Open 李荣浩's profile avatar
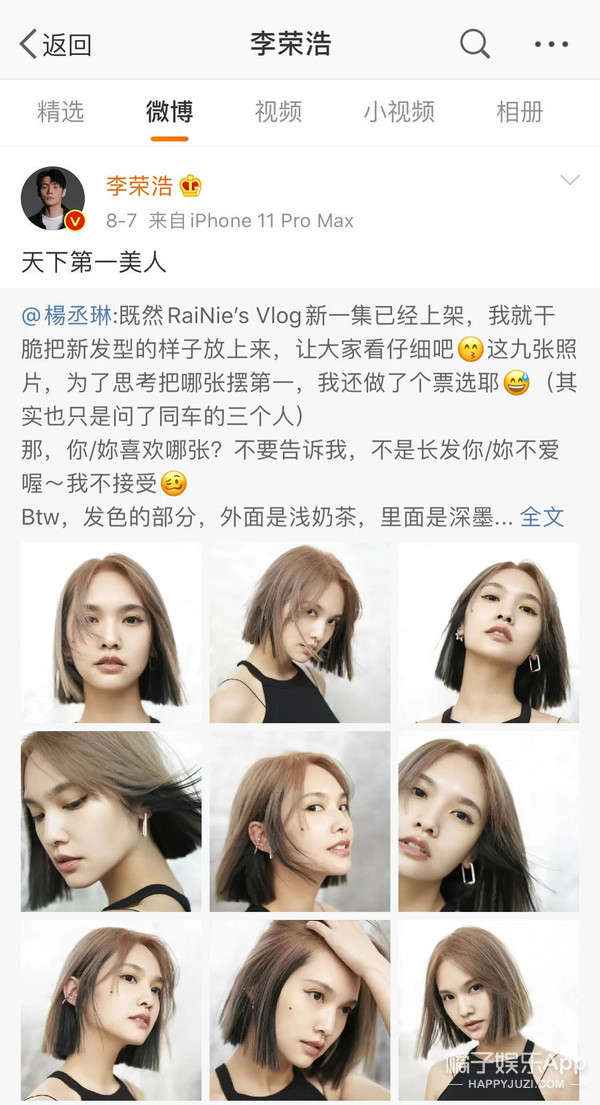 53,199
